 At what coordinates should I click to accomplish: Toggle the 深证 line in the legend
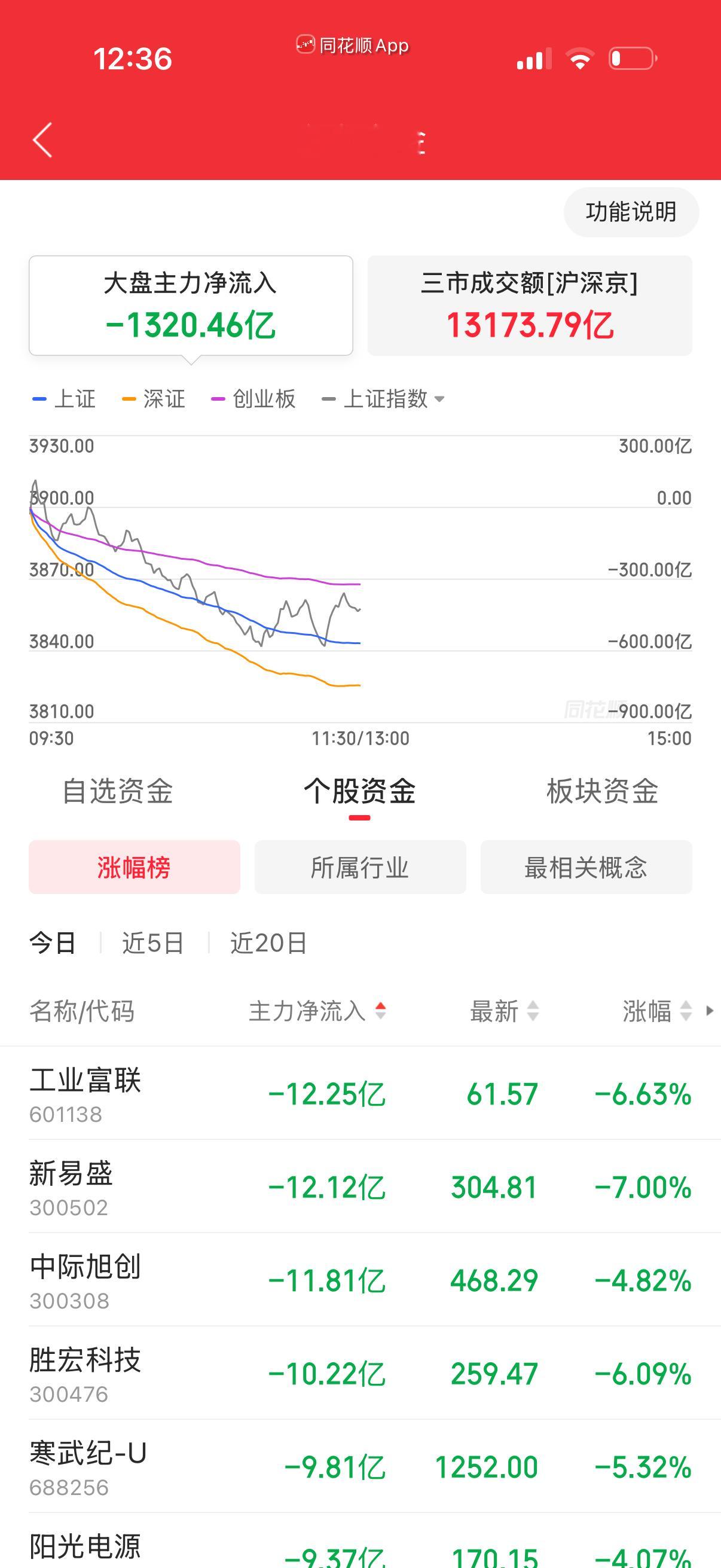point(154,399)
